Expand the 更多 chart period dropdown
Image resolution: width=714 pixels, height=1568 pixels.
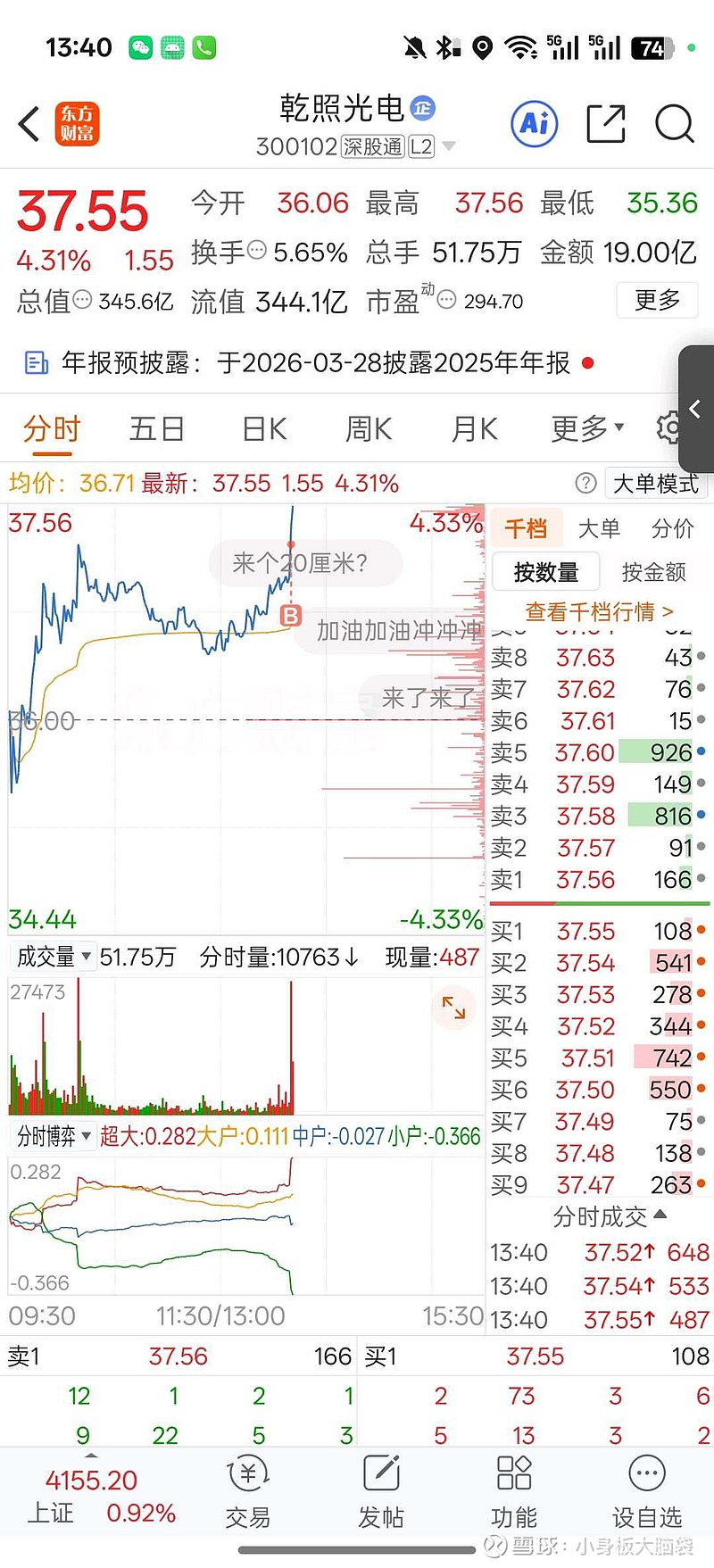pos(587,429)
